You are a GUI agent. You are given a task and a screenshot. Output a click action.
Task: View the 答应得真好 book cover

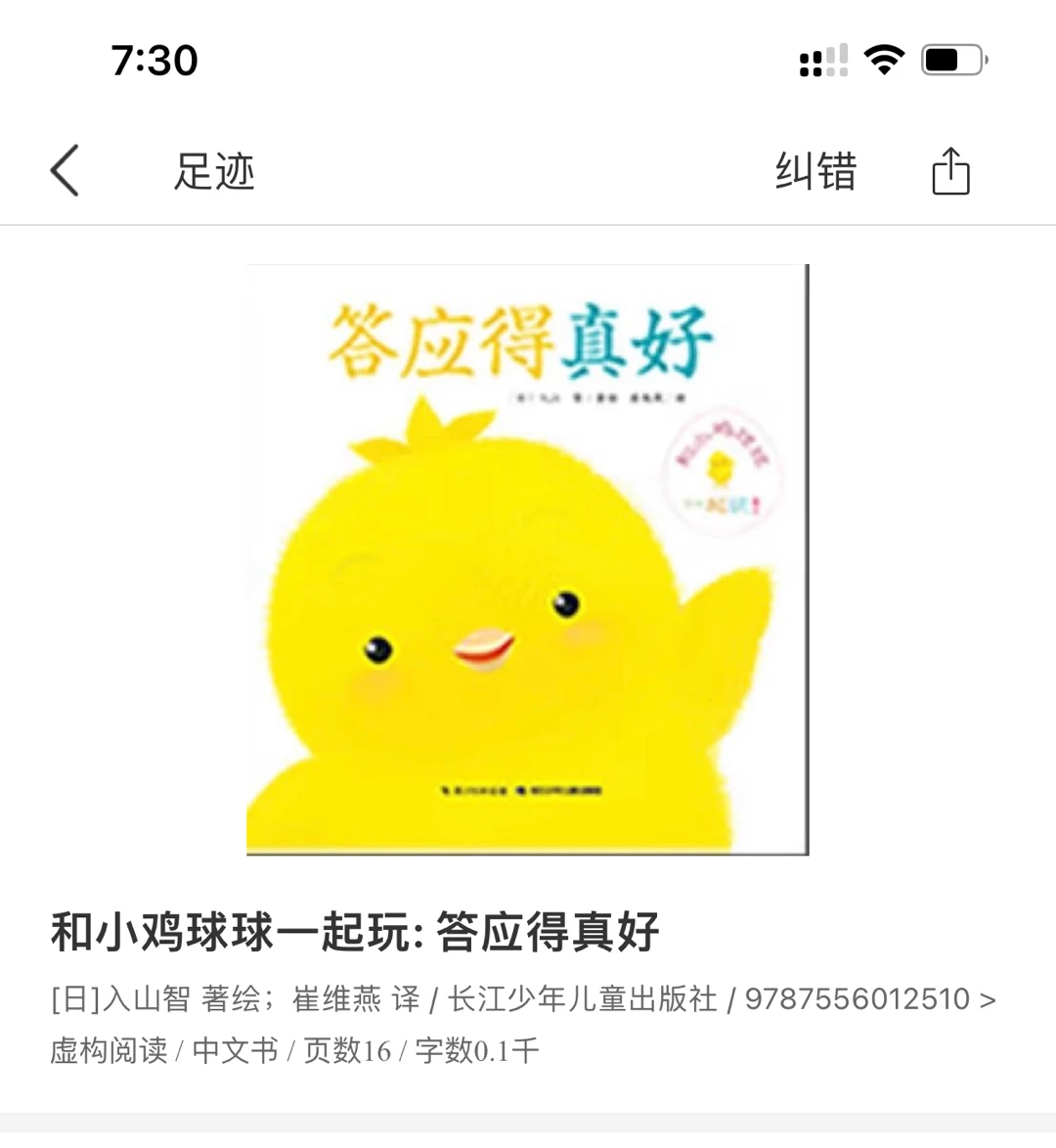click(527, 559)
